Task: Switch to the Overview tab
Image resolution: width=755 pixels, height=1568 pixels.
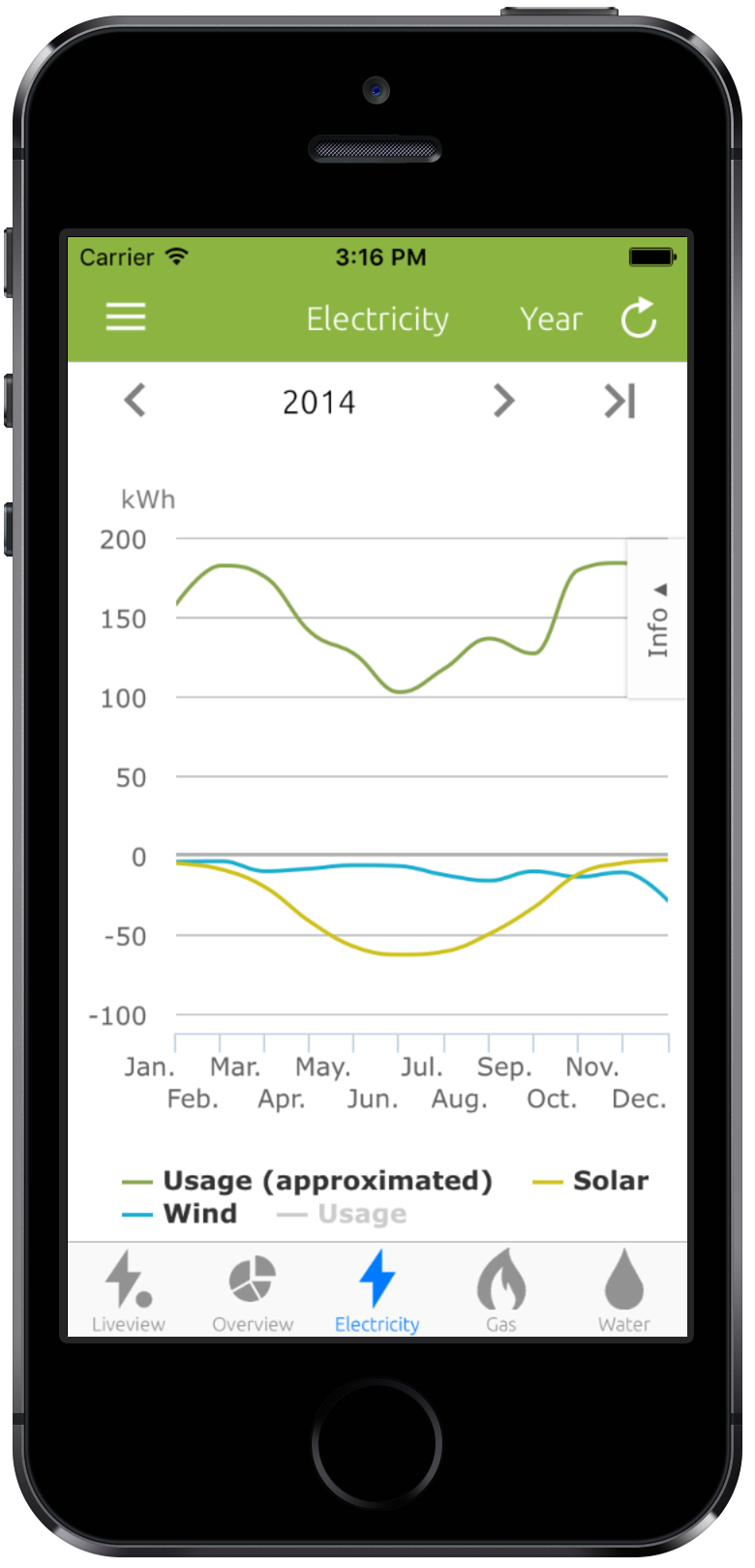Action: click(253, 1290)
